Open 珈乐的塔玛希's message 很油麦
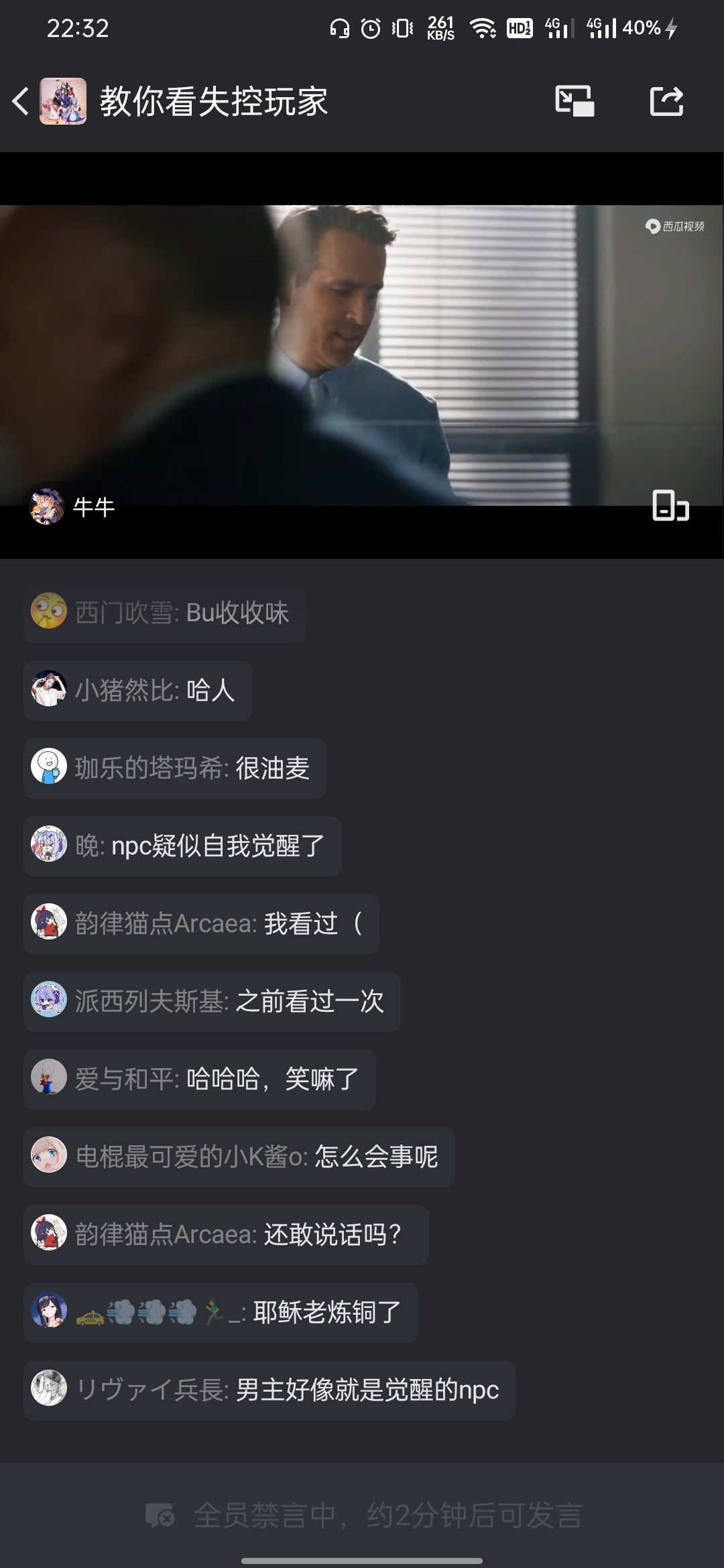 click(176, 769)
